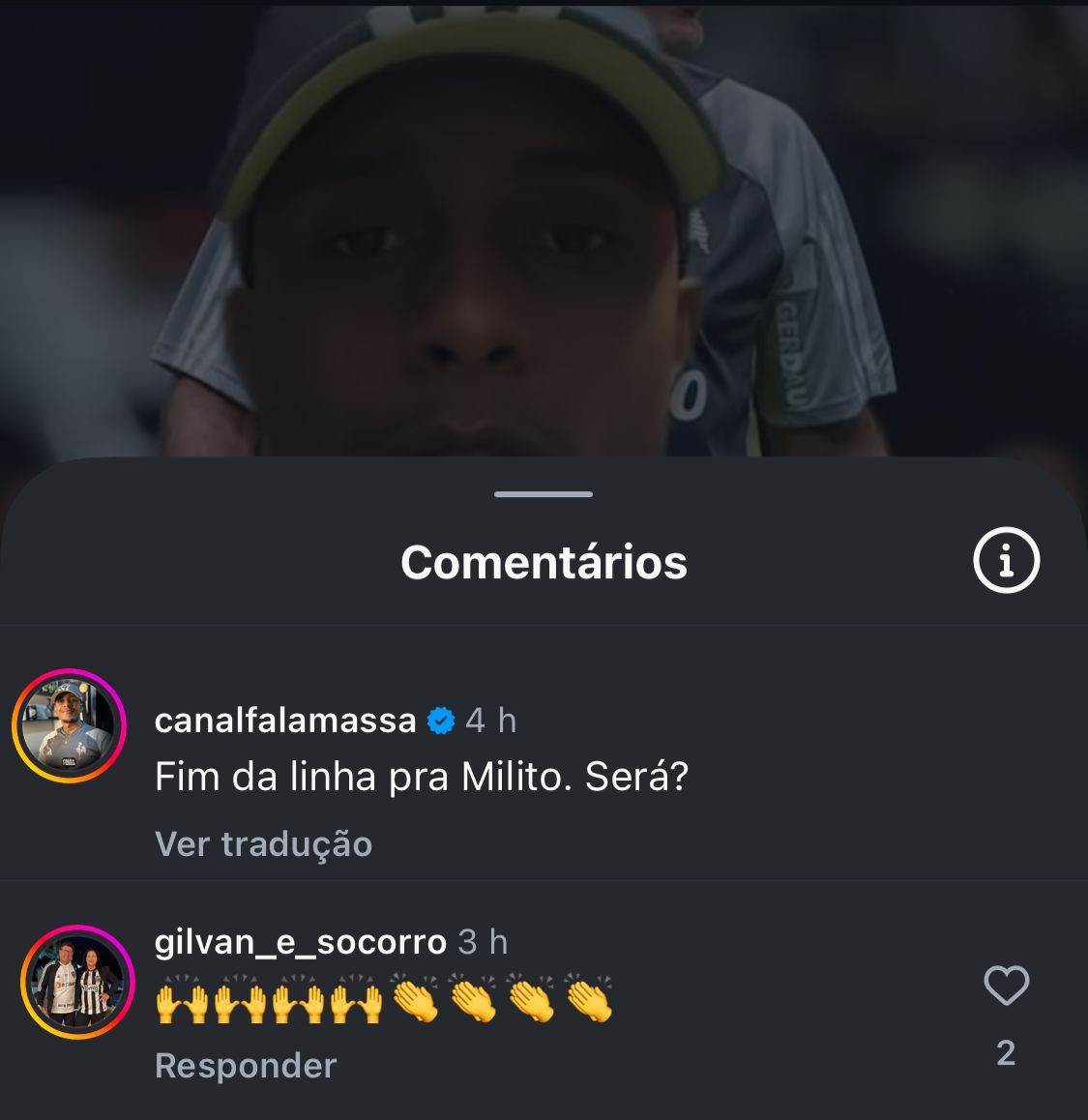
Task: Tap Responder on gilvan_e_socorro's comment
Action: (x=246, y=1065)
